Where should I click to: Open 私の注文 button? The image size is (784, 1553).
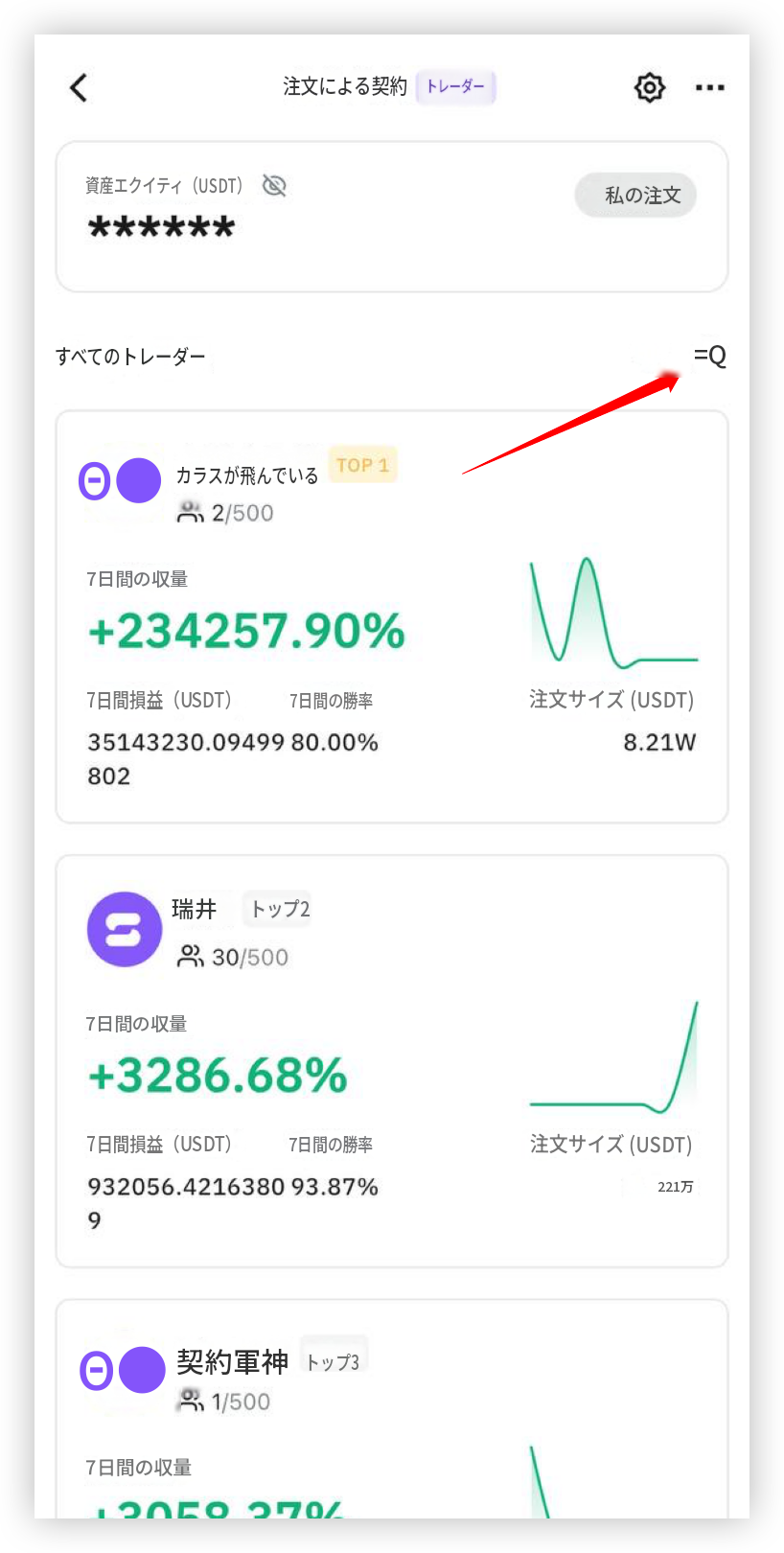pyautogui.click(x=635, y=196)
